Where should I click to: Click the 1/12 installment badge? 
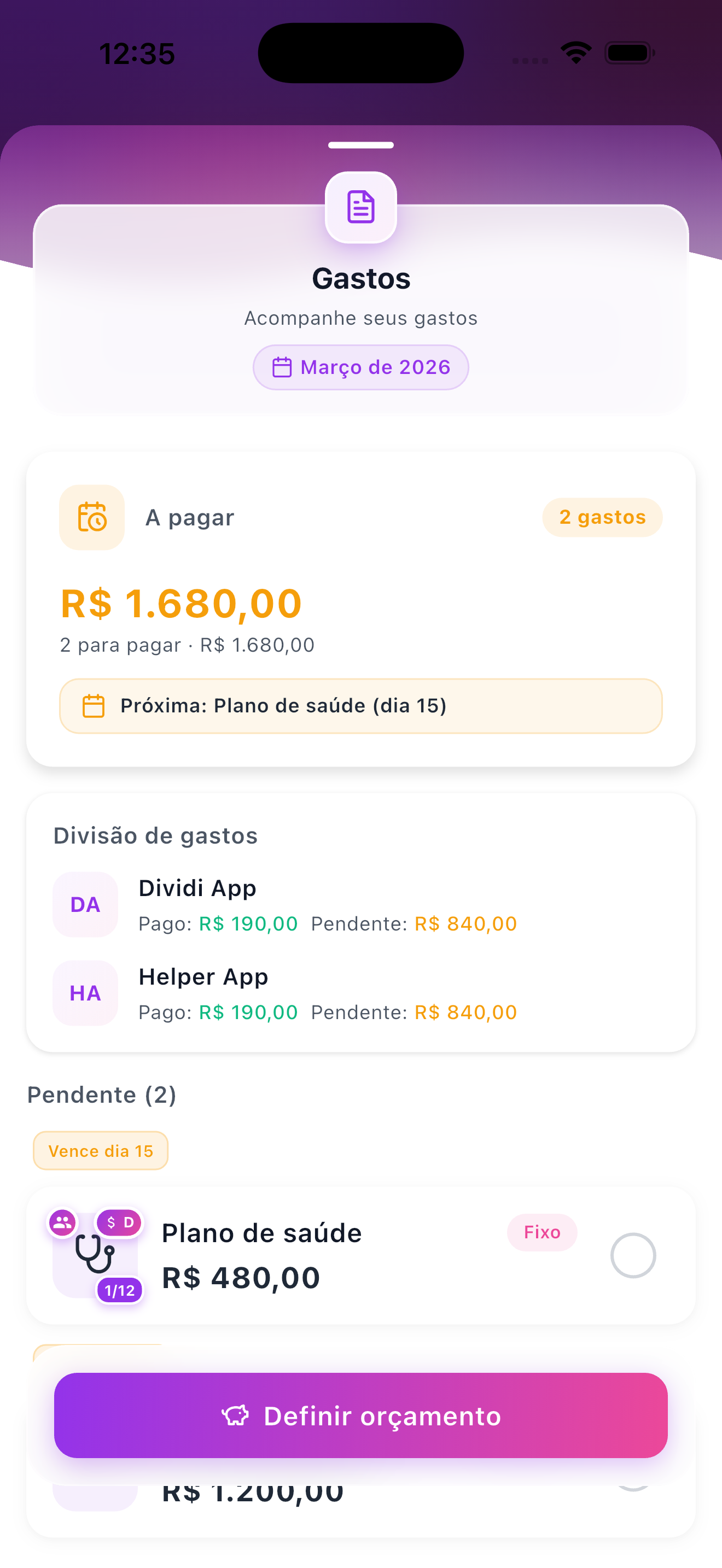[x=119, y=1290]
